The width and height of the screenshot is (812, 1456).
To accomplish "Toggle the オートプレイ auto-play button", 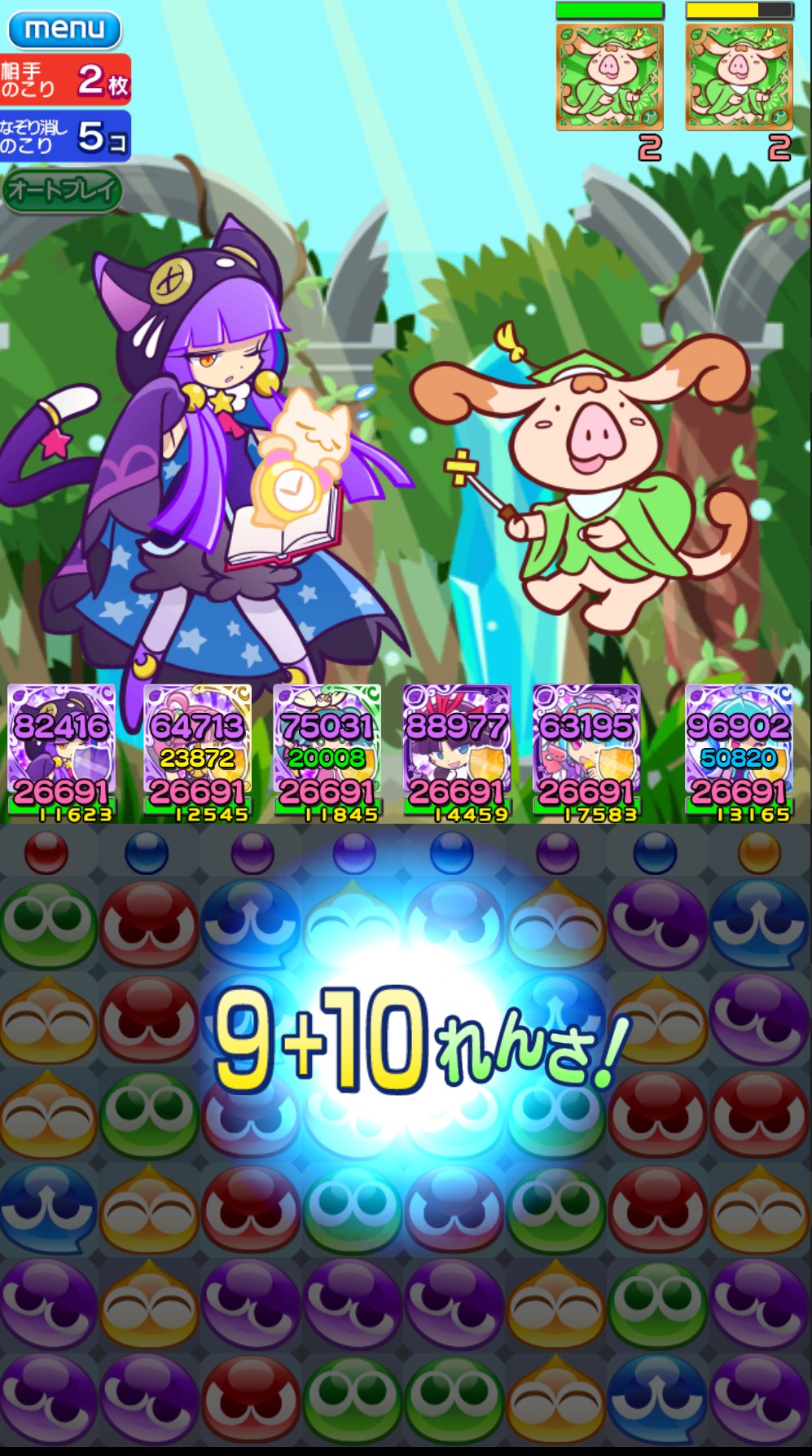I will (63, 191).
